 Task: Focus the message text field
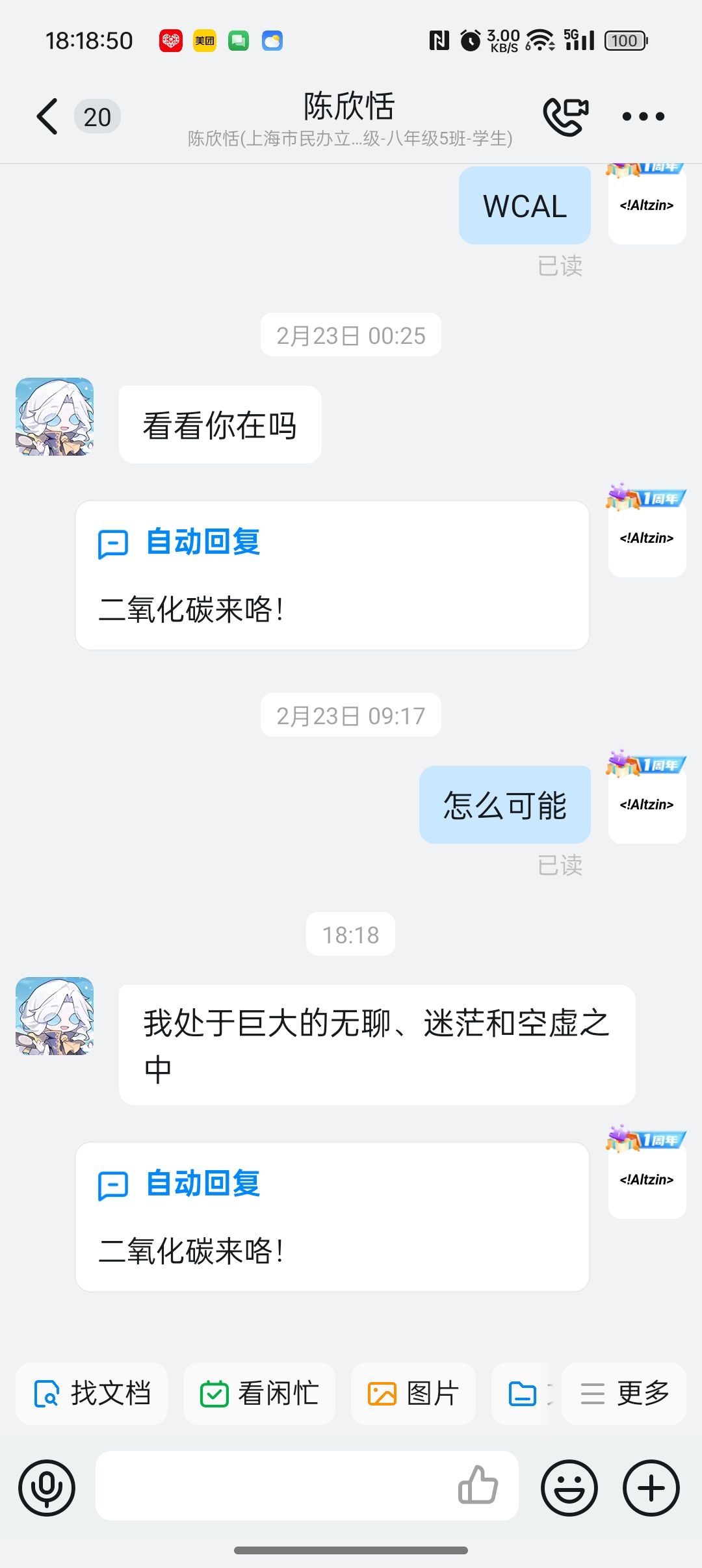pos(273,1486)
